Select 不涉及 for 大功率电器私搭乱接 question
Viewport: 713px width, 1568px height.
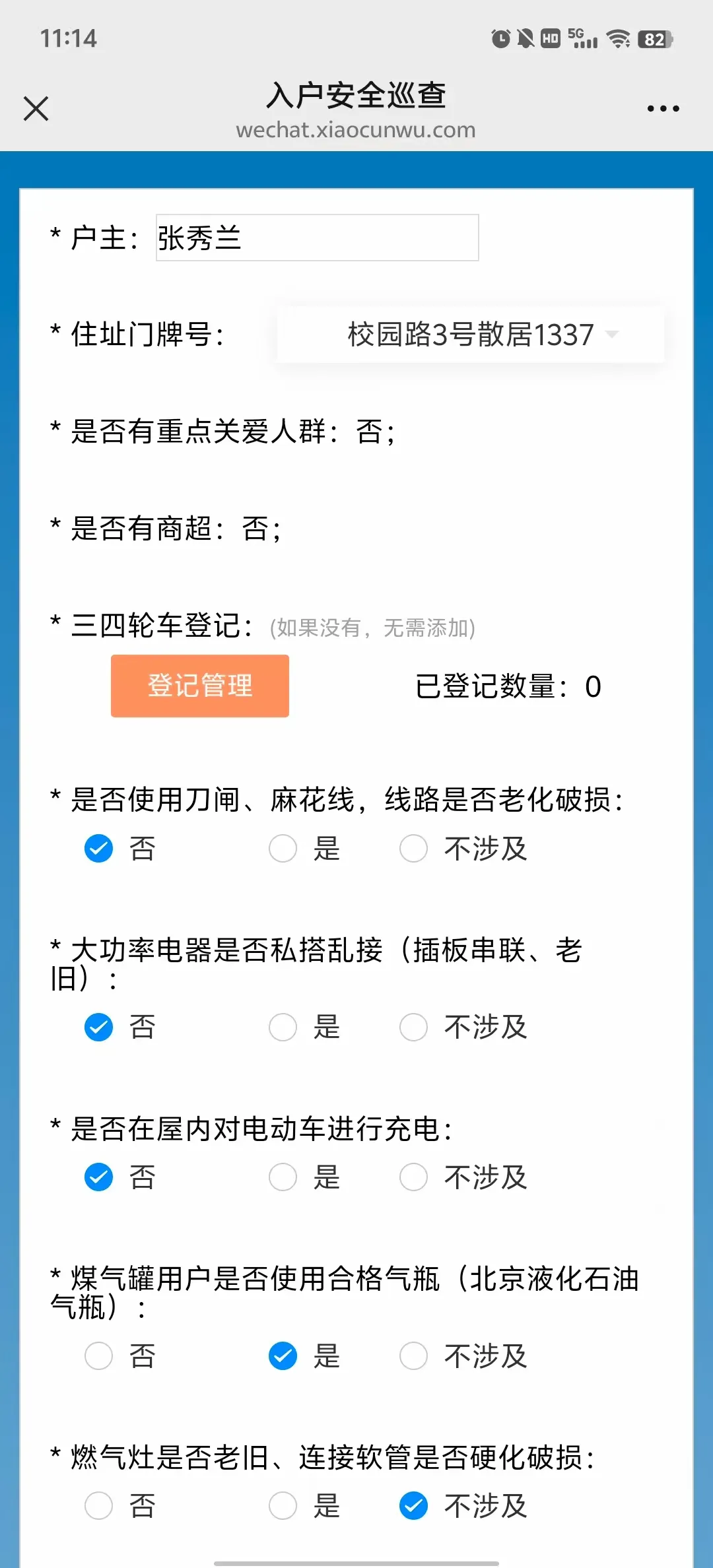tap(413, 1027)
